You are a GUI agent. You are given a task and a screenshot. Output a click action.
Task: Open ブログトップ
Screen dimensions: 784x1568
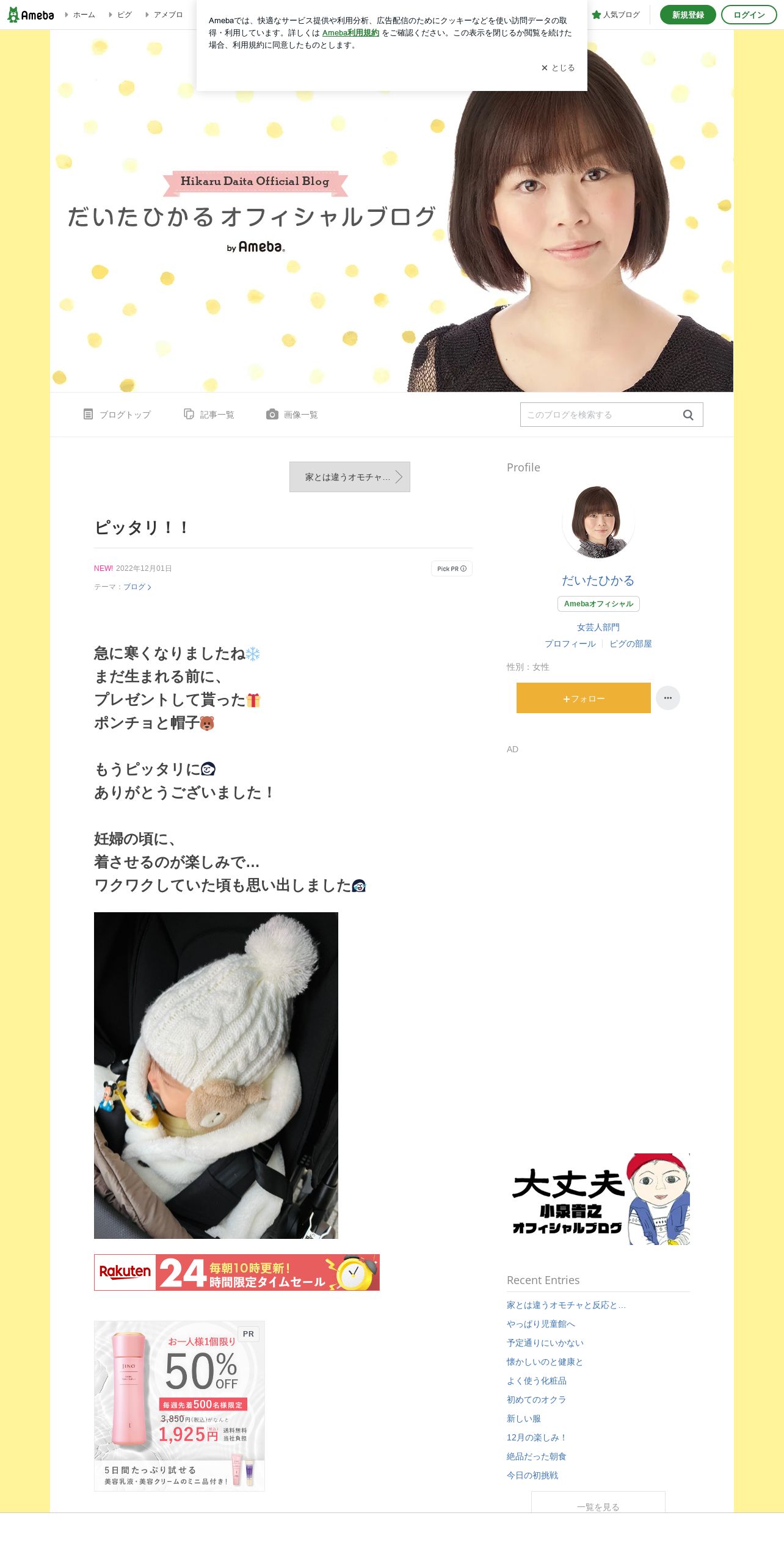(117, 415)
